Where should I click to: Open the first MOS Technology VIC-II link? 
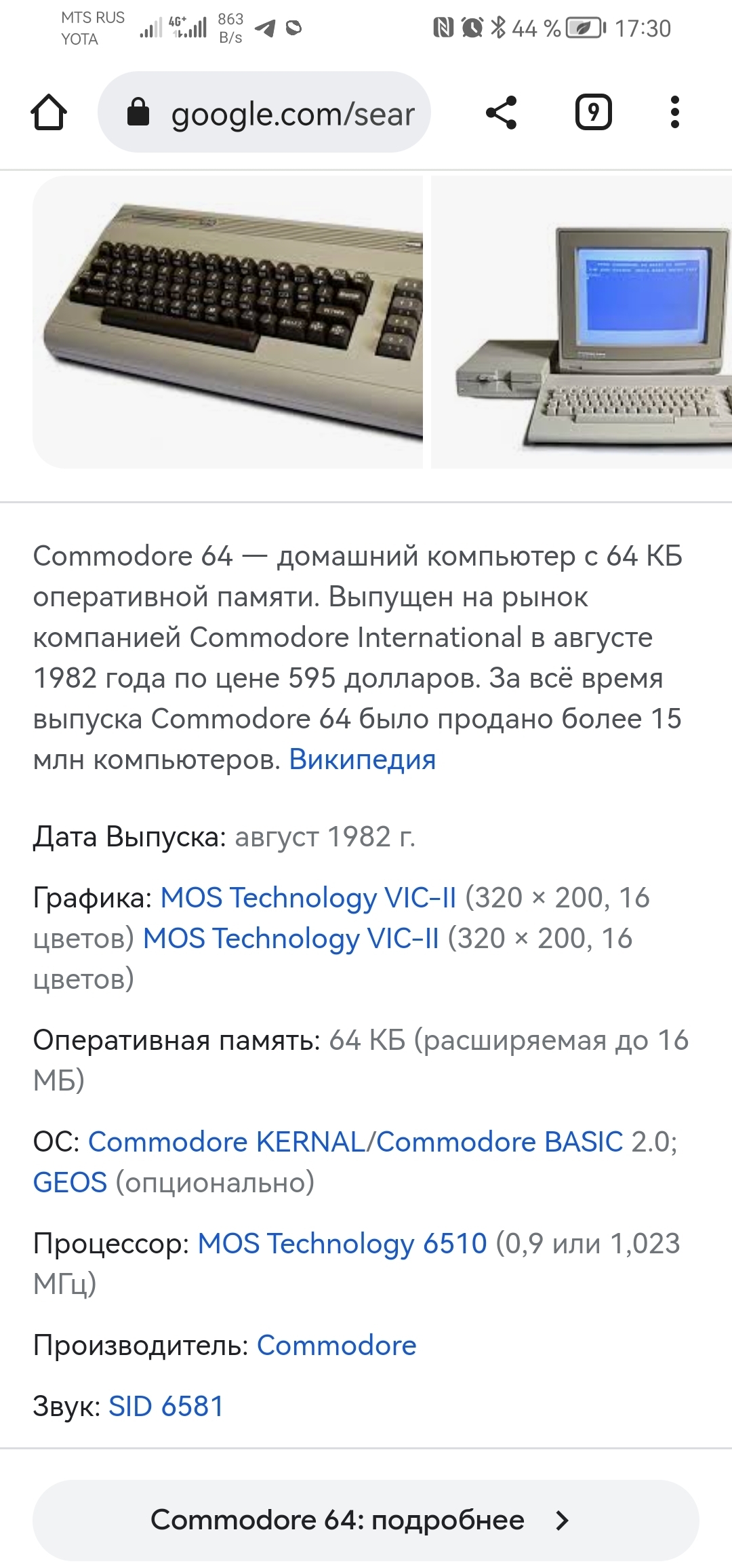click(308, 898)
